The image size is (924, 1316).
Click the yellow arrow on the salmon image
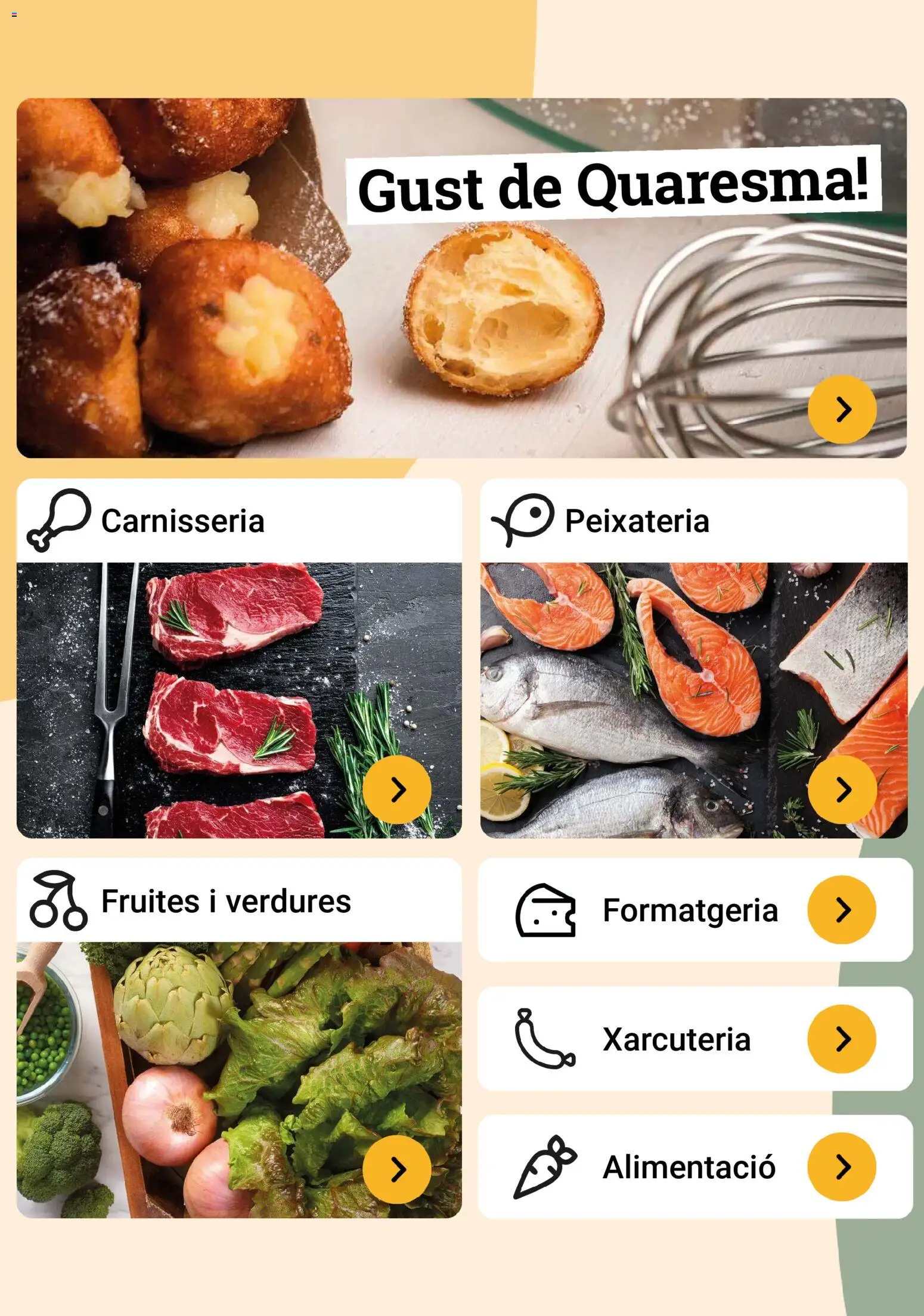coord(842,789)
